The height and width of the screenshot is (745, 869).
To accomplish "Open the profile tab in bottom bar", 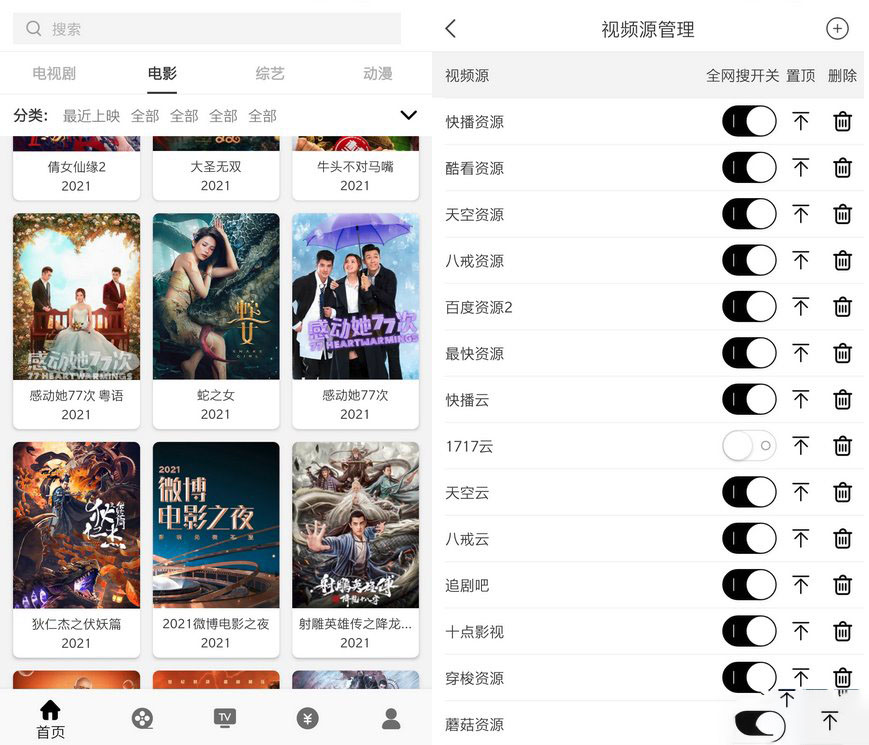I will pyautogui.click(x=391, y=718).
